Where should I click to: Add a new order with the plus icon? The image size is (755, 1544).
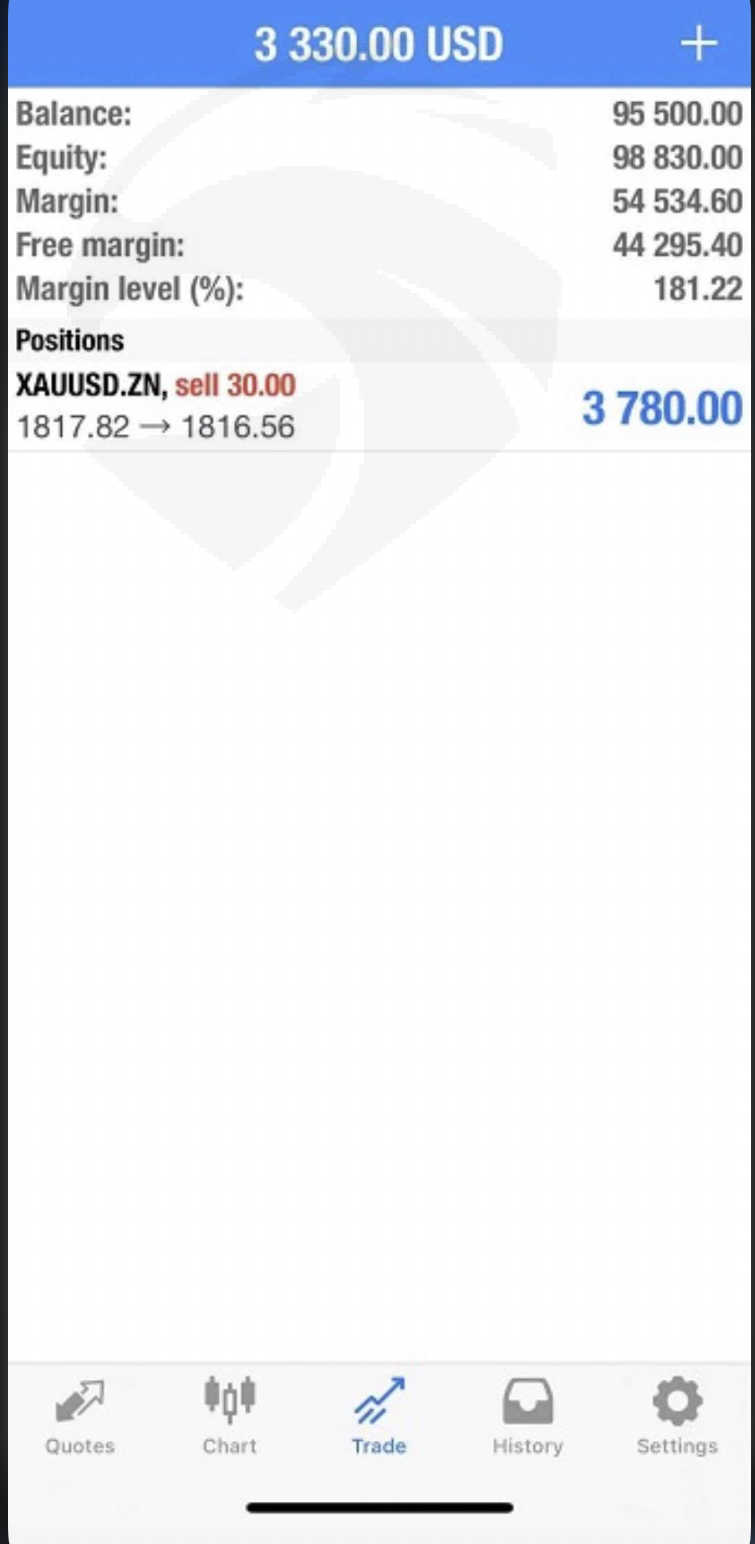698,44
